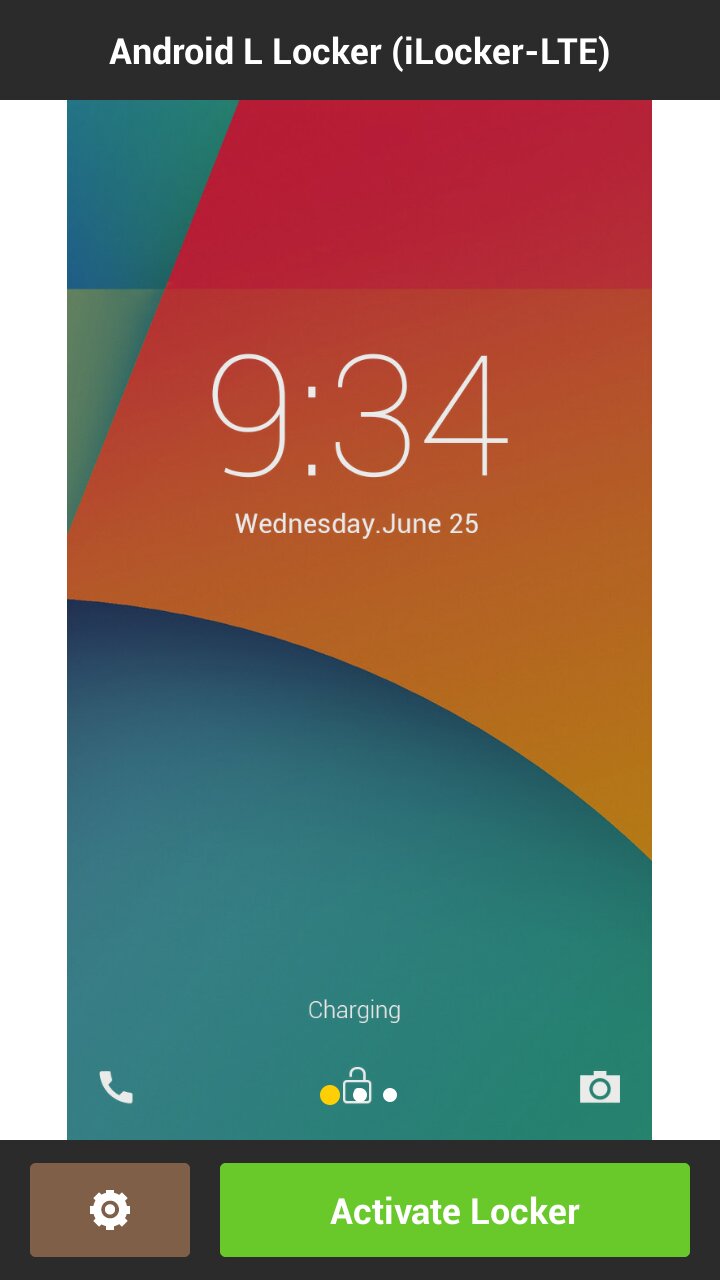Tap the green Activate Locker button
Screen dimensions: 720x1280
point(455,1210)
